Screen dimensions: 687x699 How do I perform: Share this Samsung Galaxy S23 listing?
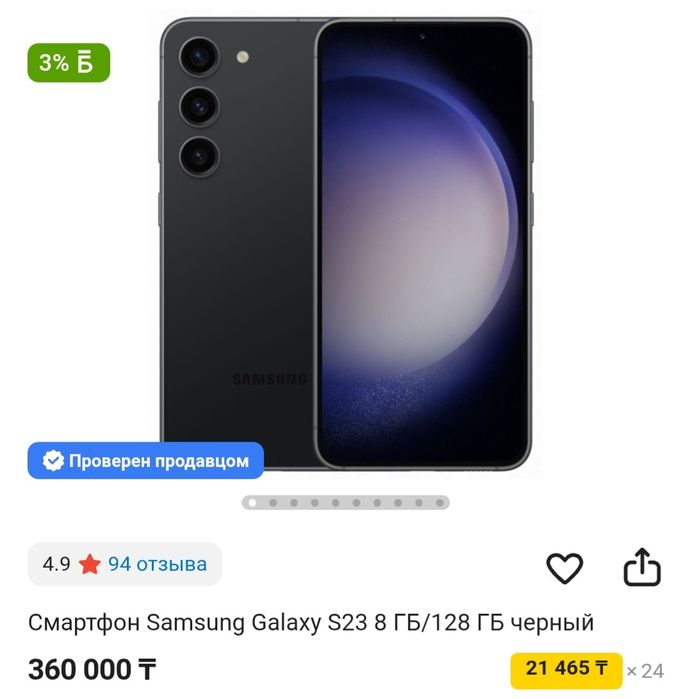pyautogui.click(x=642, y=567)
